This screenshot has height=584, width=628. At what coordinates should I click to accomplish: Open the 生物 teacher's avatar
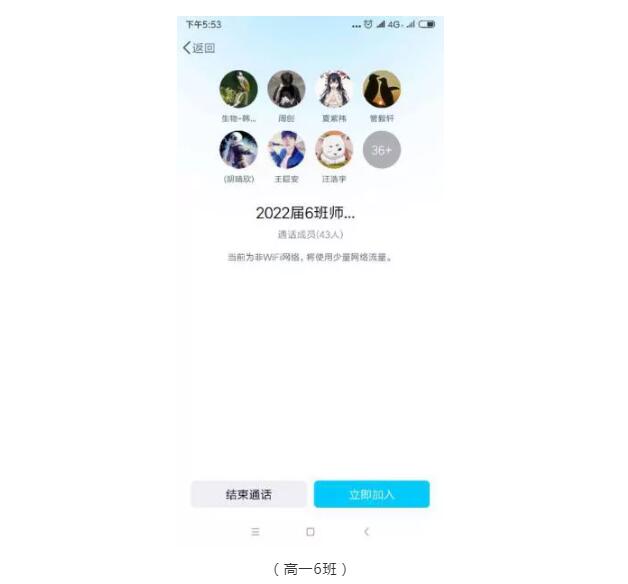point(238,89)
